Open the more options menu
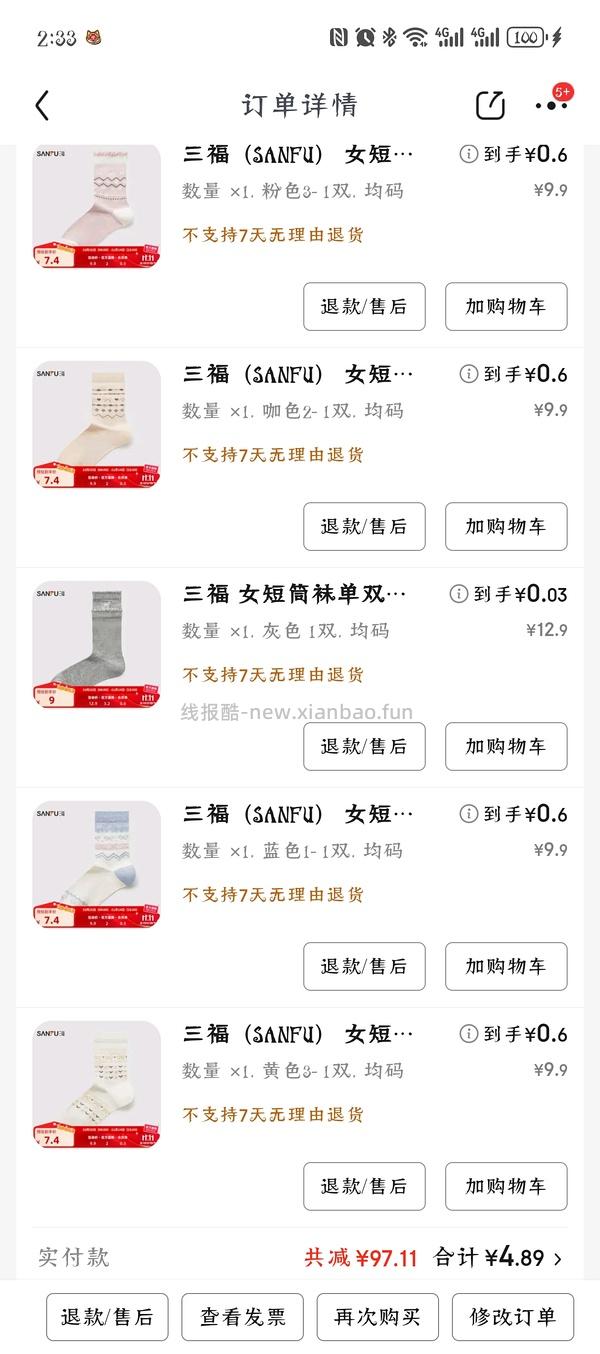This screenshot has height=1354, width=600. [x=550, y=105]
